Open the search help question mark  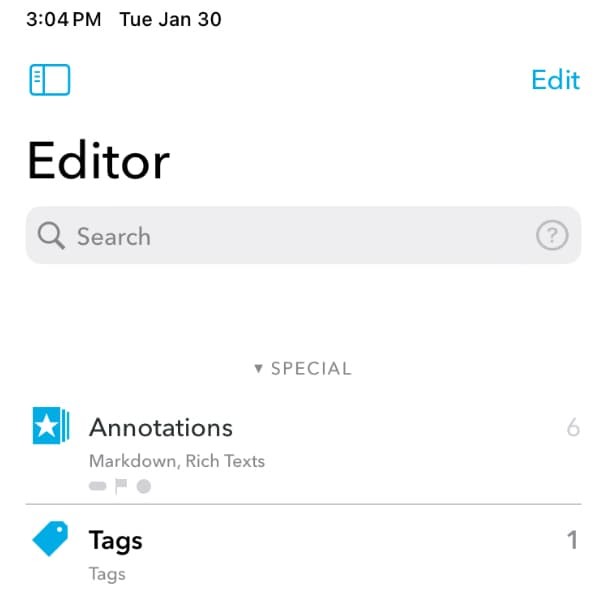point(552,236)
